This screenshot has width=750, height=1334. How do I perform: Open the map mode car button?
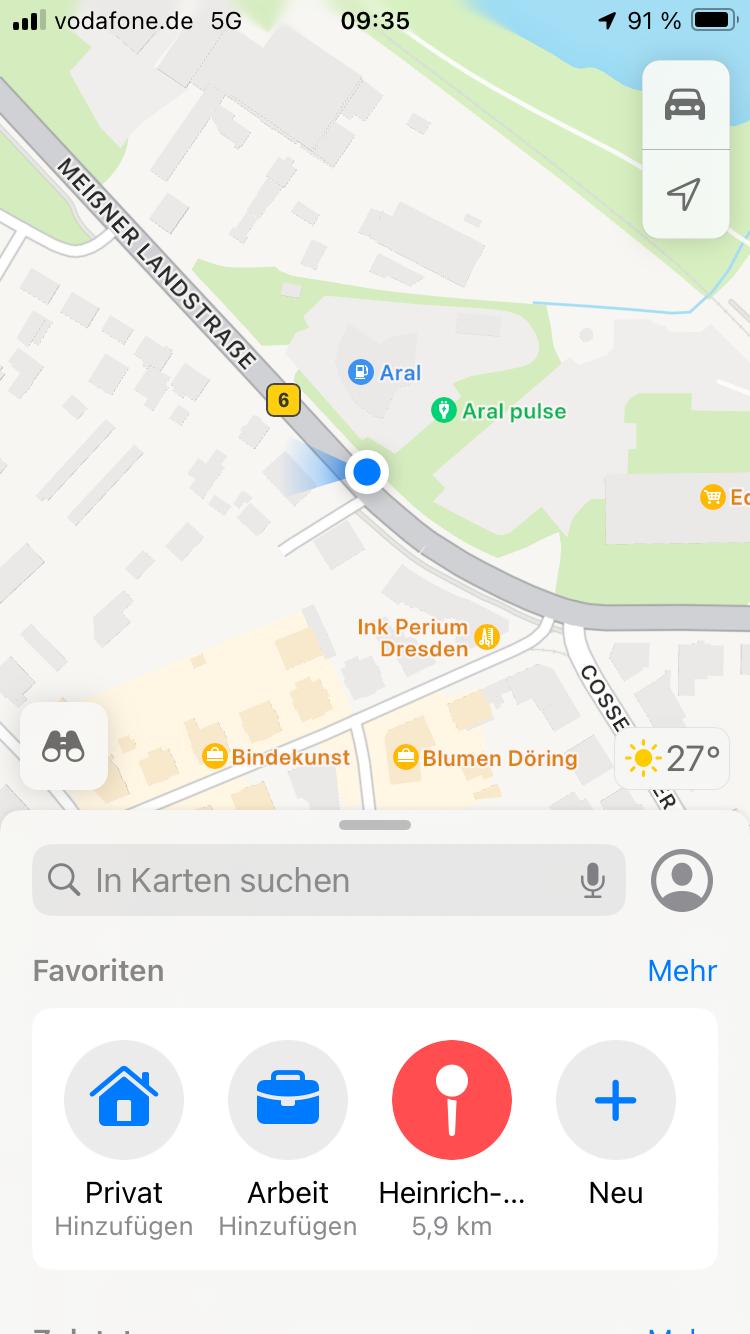coord(685,105)
